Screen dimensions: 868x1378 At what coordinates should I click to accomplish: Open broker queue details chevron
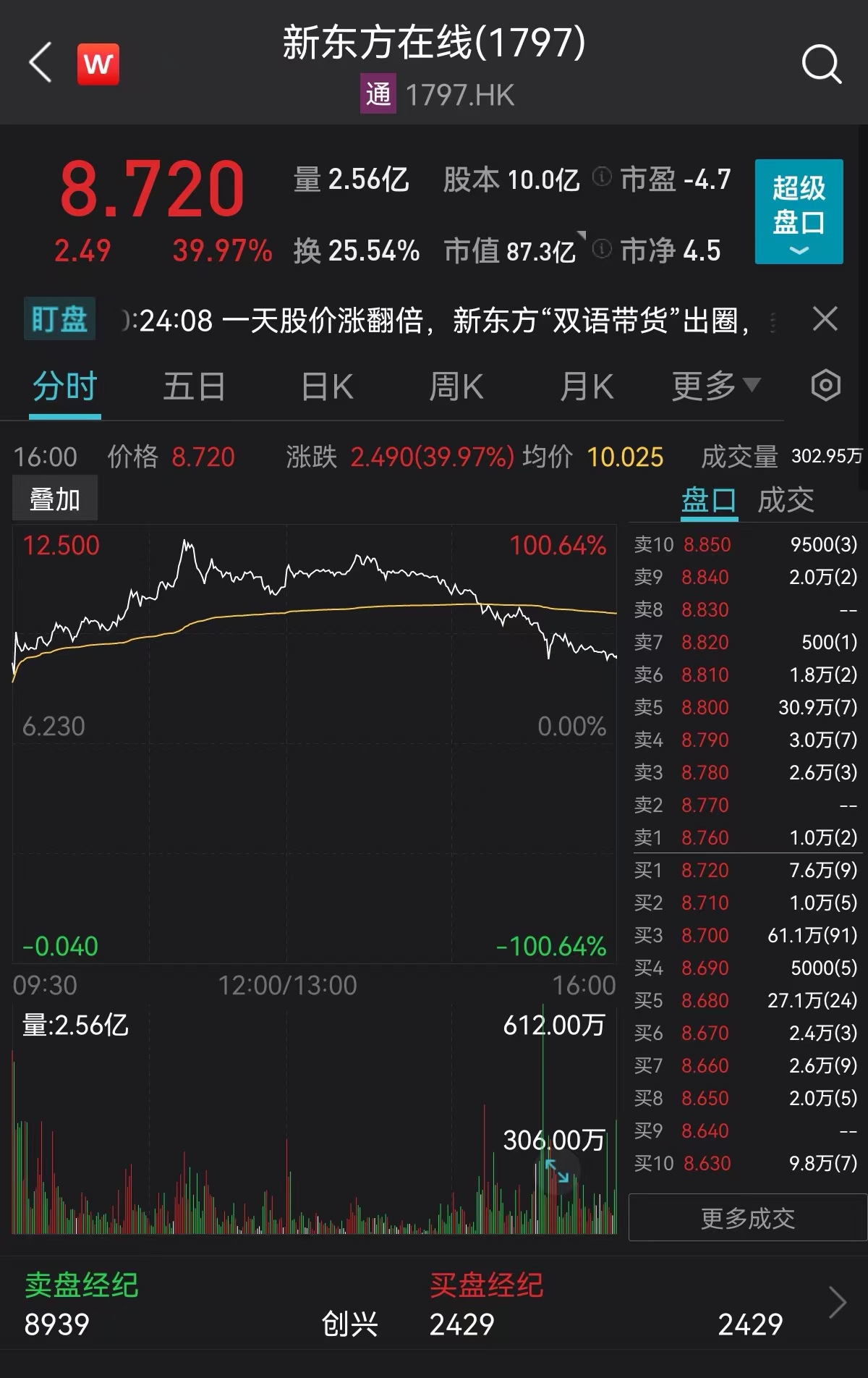coord(837,1303)
